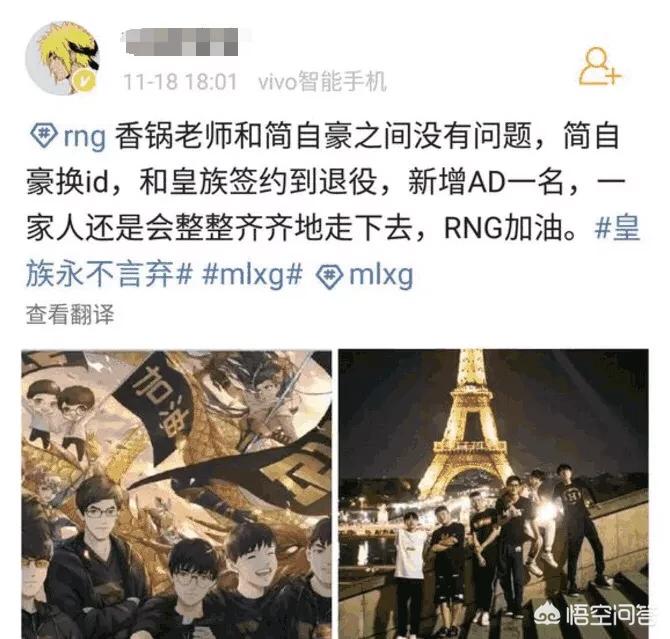
Task: View the Eiffel Tower group photo
Action: [494, 494]
